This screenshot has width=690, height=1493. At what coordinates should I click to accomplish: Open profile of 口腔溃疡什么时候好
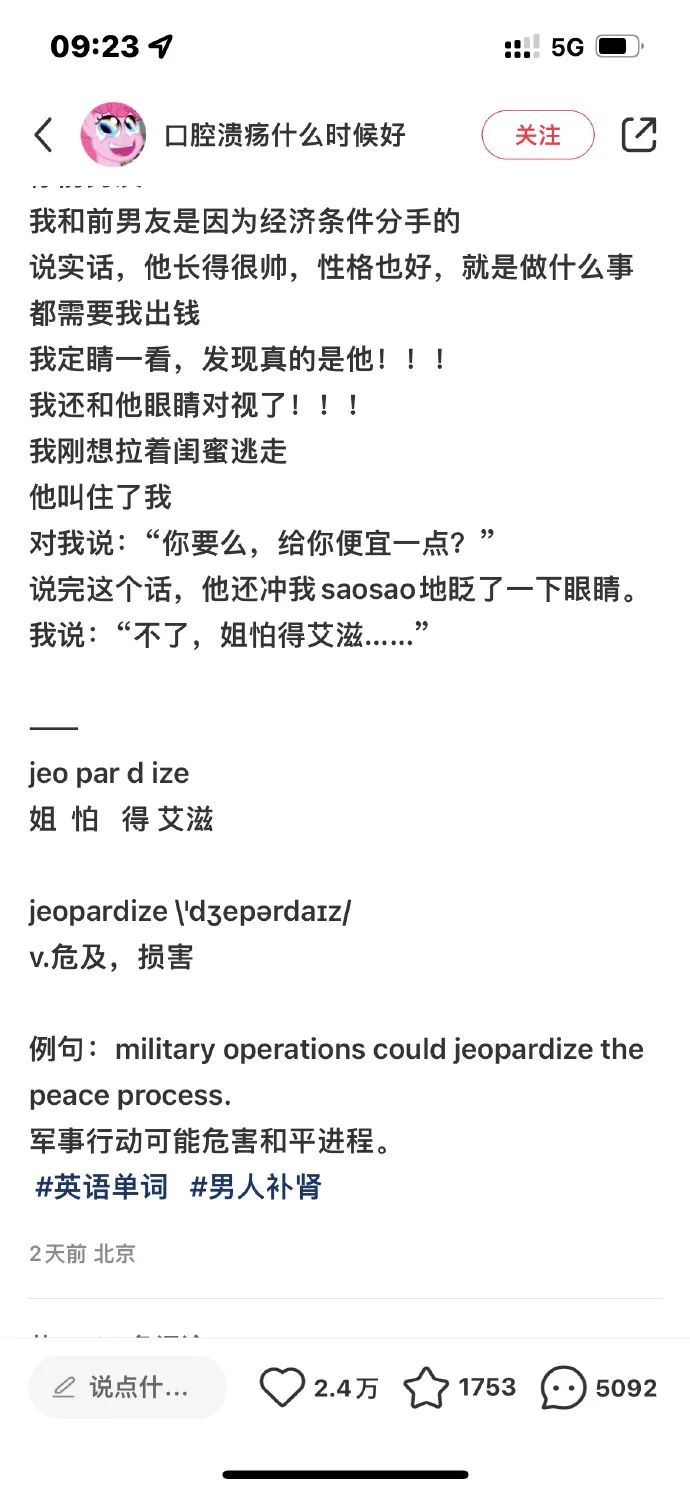(285, 135)
